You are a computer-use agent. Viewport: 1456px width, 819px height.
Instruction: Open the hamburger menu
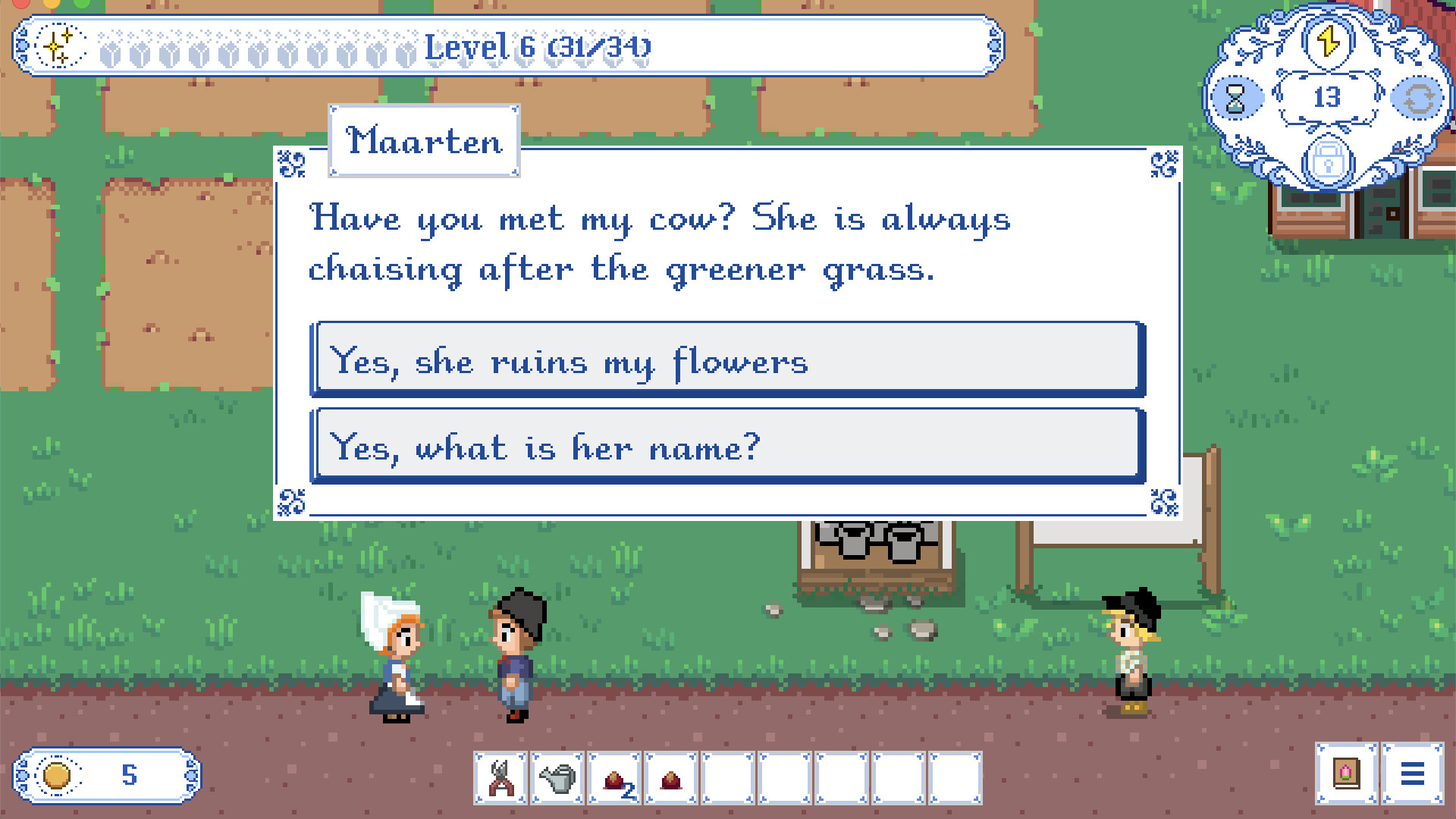tap(1412, 774)
